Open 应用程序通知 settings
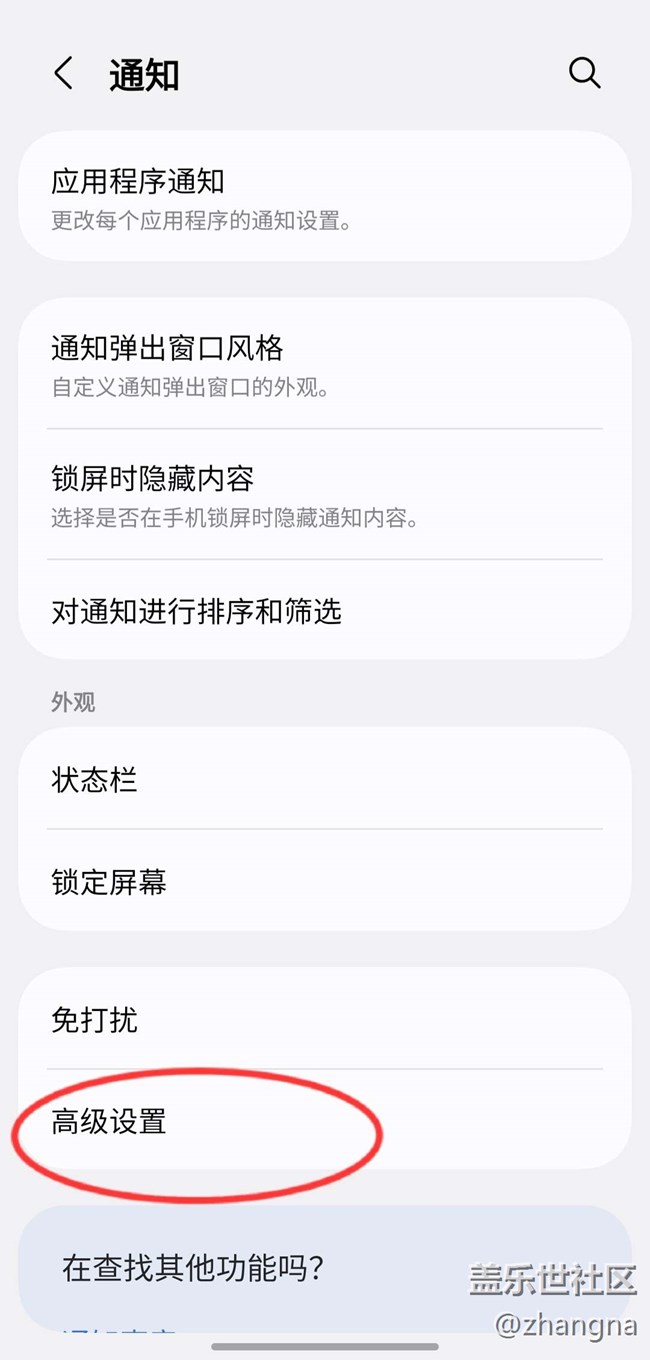This screenshot has height=1360, width=650. tap(324, 197)
